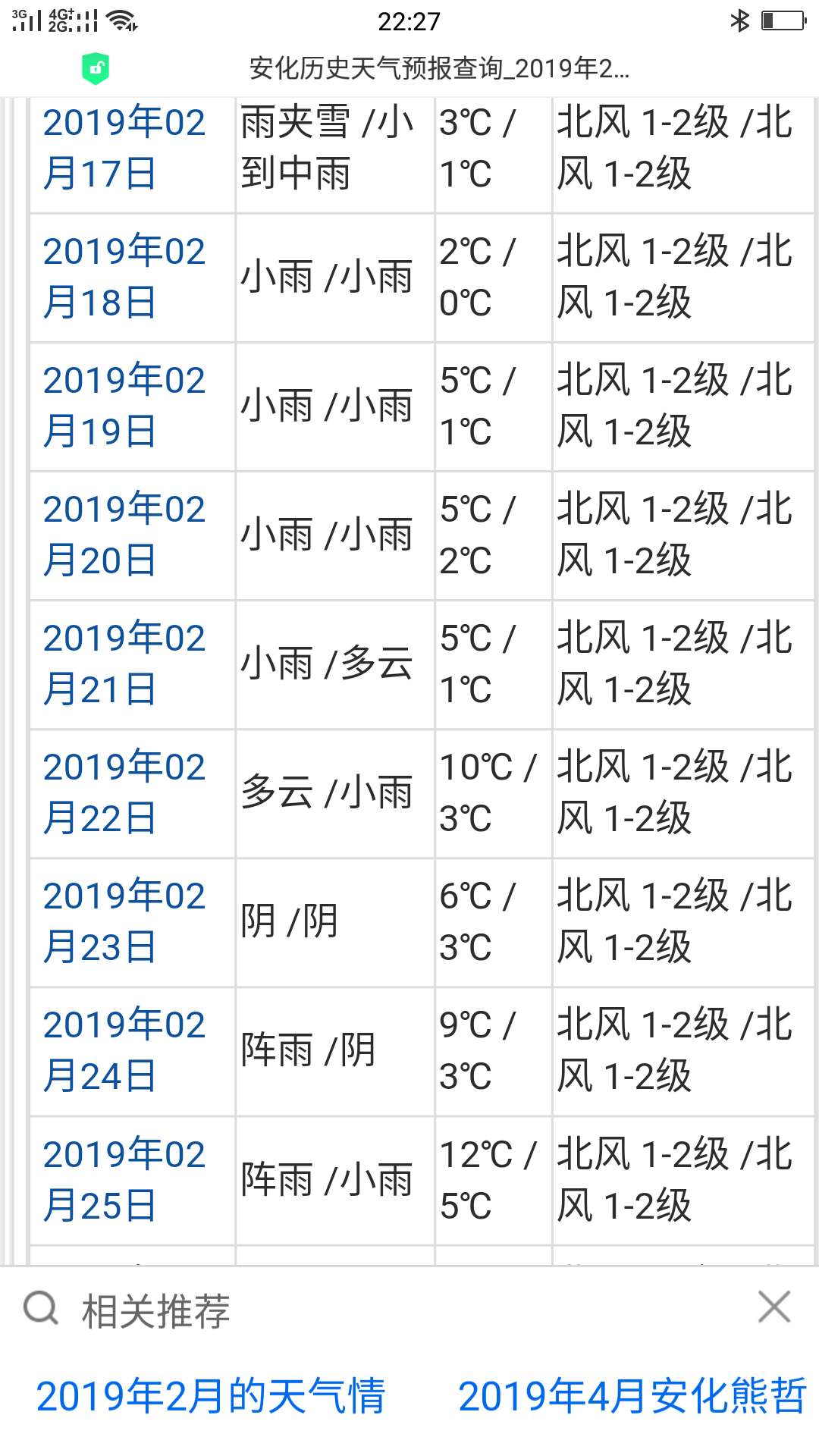Screen dimensions: 819x1456
Task: Open the 2019年02月19日 date link
Action: point(124,406)
